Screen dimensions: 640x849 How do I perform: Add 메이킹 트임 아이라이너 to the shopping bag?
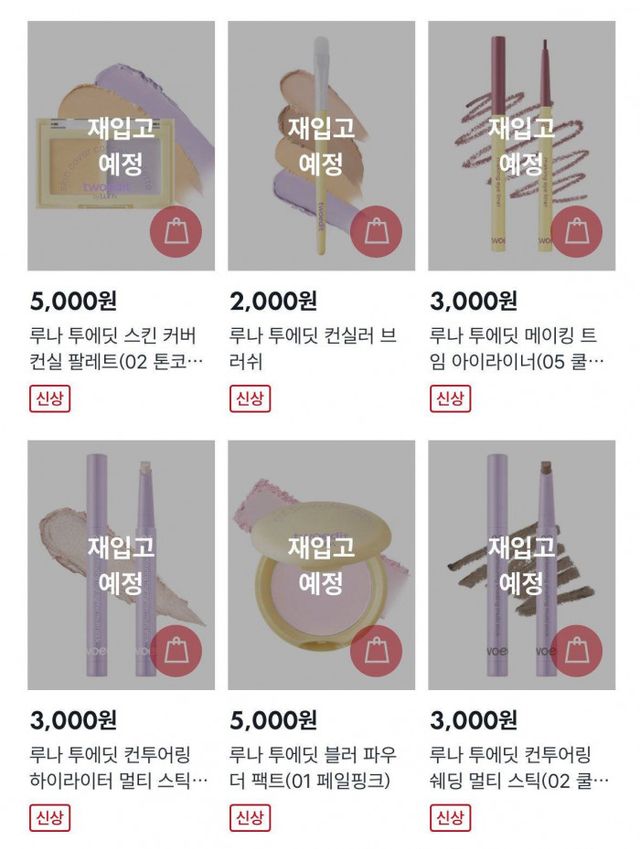coord(577,232)
